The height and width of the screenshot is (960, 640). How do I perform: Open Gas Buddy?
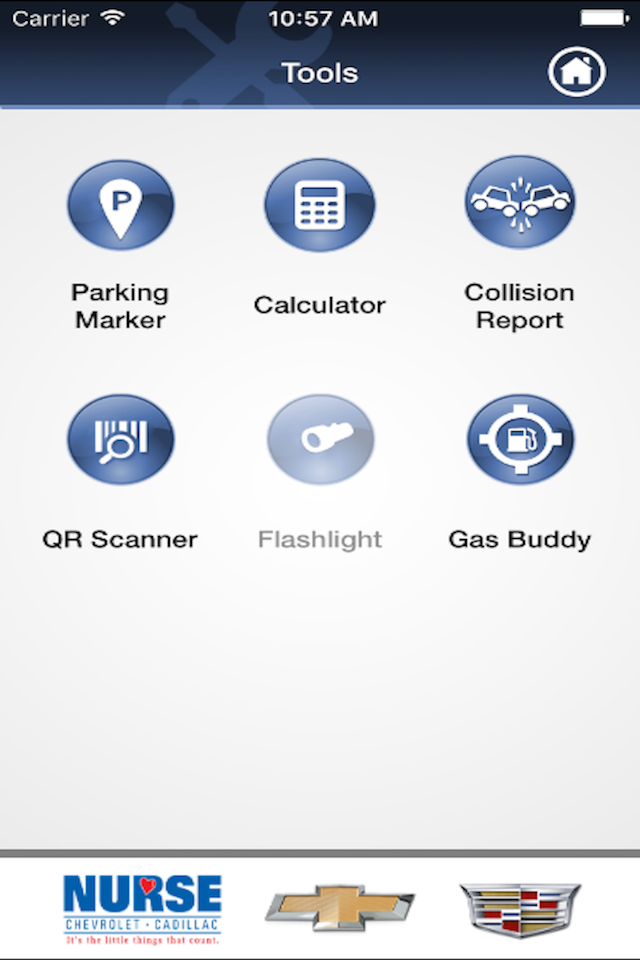click(519, 439)
